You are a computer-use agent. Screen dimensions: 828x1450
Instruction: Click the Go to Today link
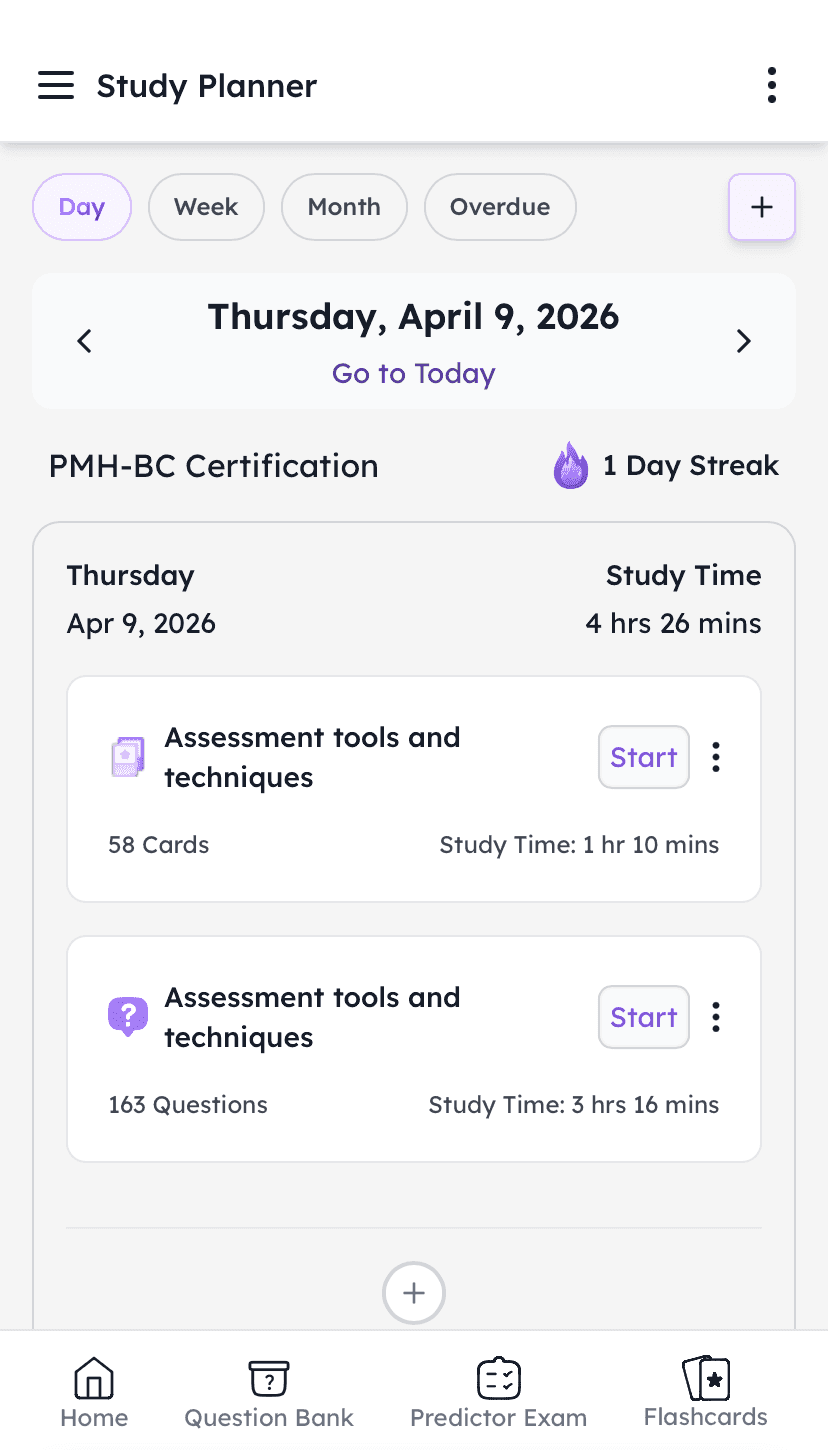[413, 373]
